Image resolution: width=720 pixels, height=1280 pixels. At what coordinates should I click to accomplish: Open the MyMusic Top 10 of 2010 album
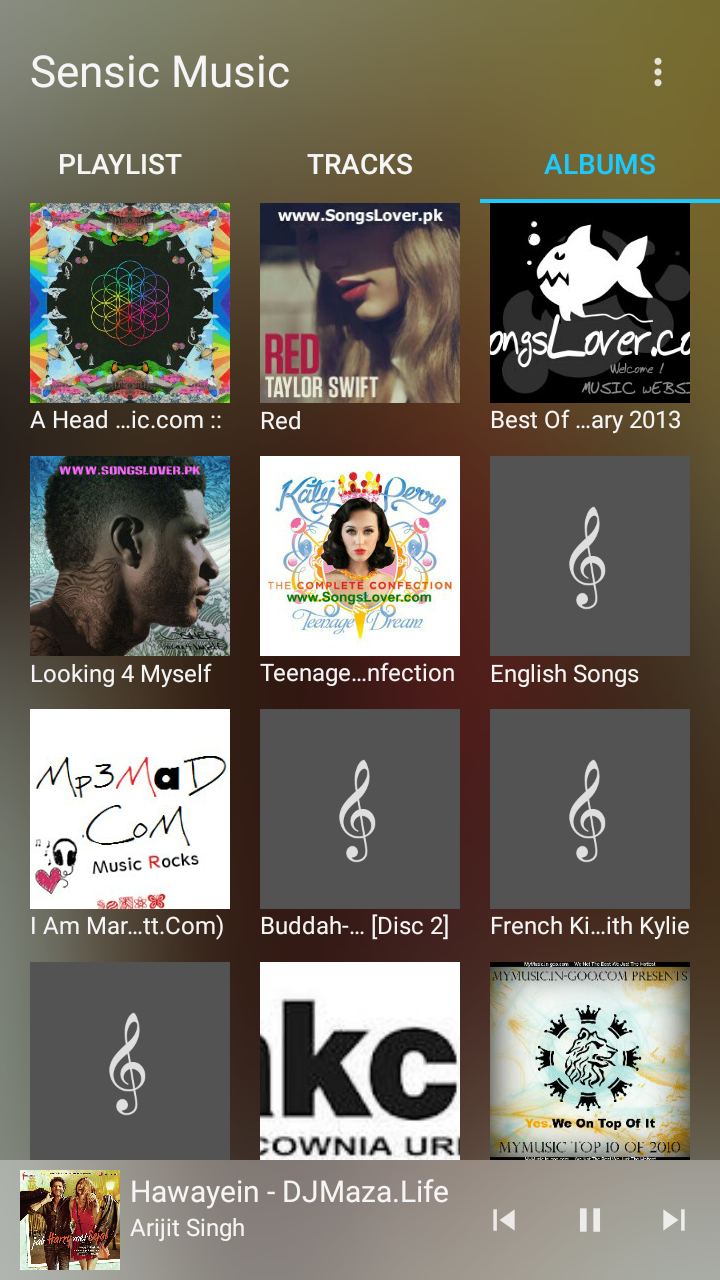point(589,1060)
